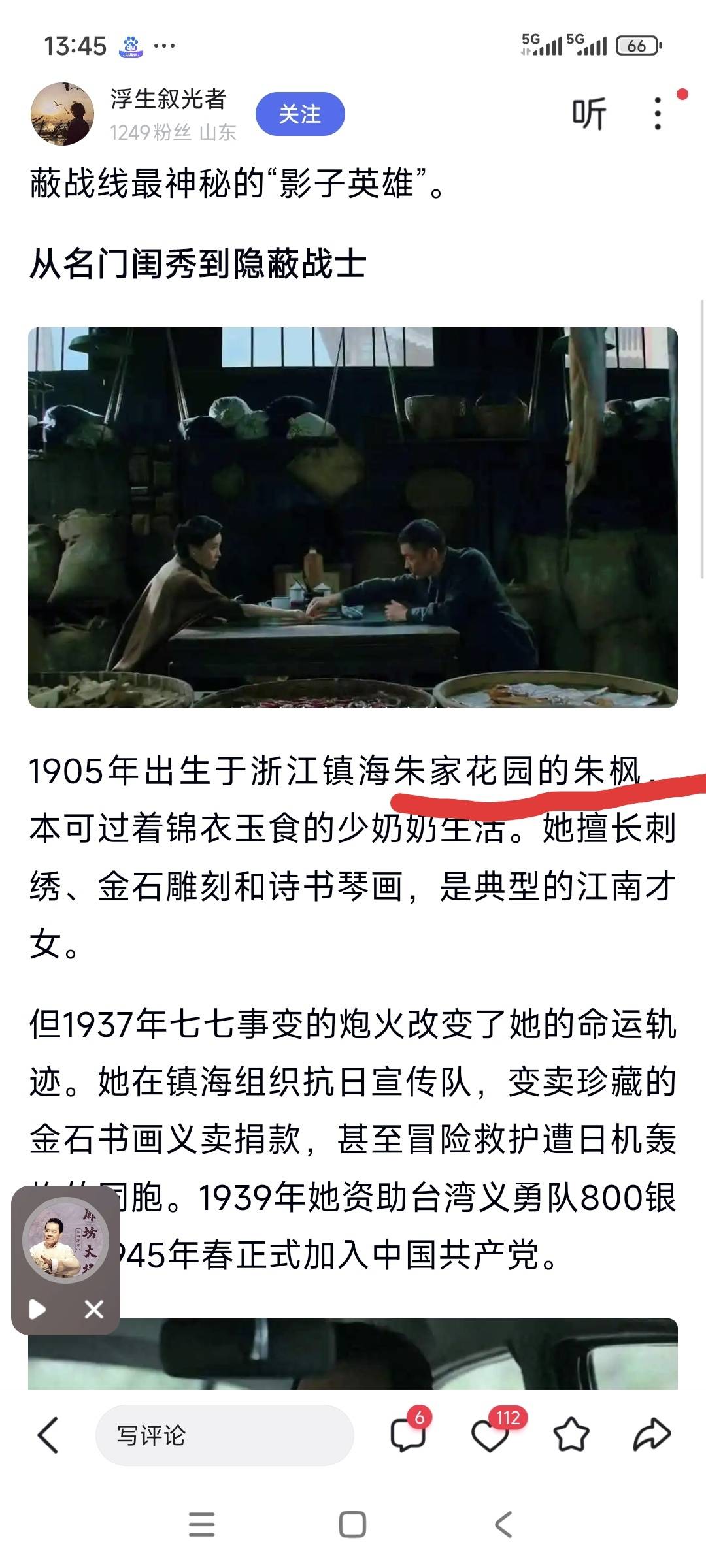Go back using the bottom left arrow
Screen dimensions: 706x1568
(48, 1435)
